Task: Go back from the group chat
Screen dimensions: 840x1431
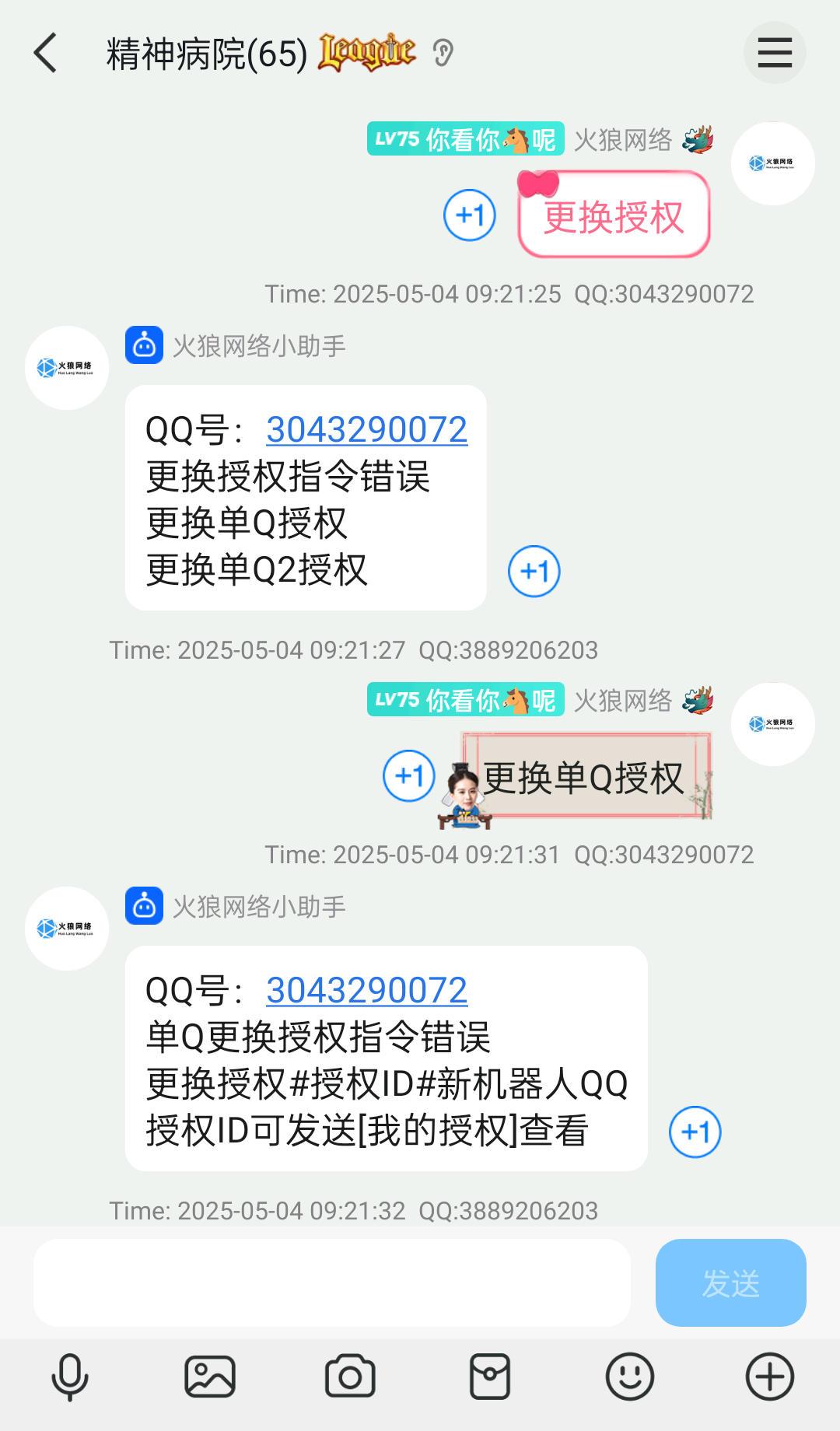Action: click(x=47, y=53)
